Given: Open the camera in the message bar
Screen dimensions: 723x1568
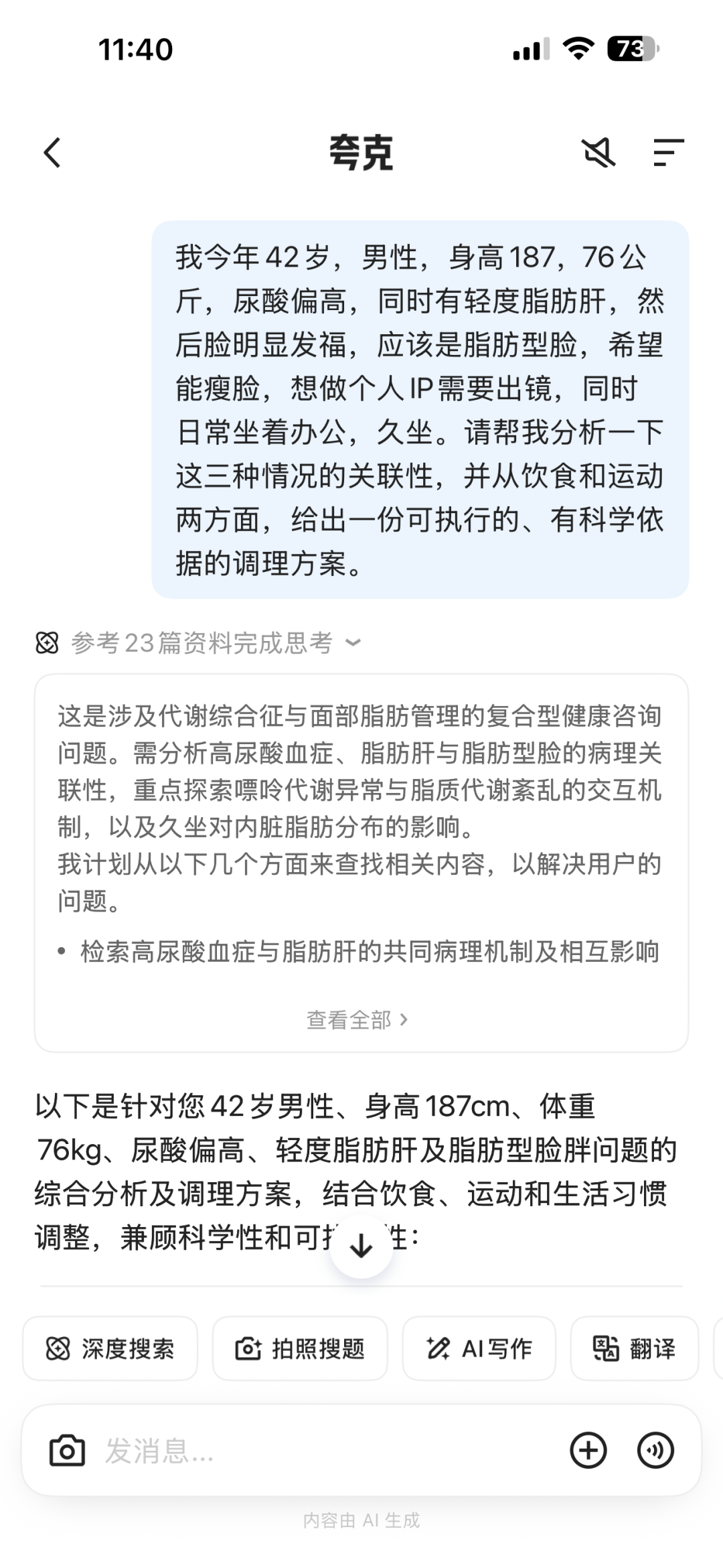Looking at the screenshot, I should point(68,1451).
